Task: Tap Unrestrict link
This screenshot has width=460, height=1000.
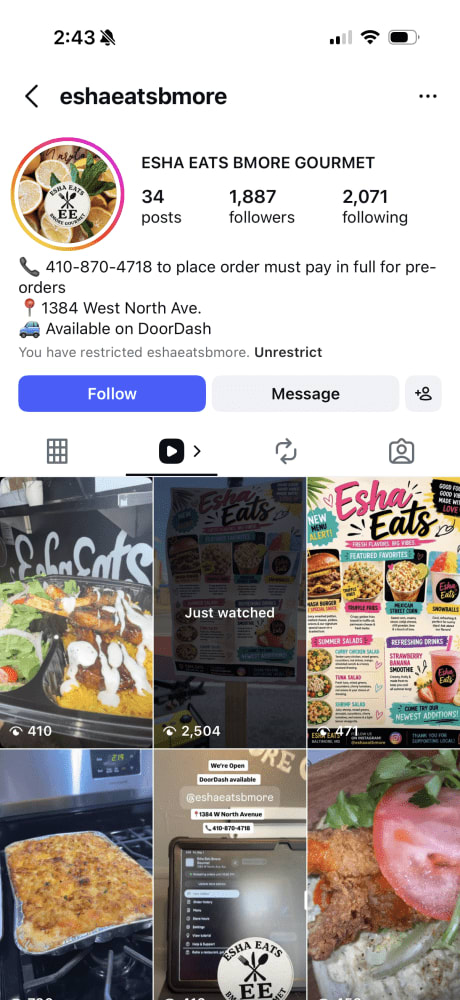Action: pos(288,352)
